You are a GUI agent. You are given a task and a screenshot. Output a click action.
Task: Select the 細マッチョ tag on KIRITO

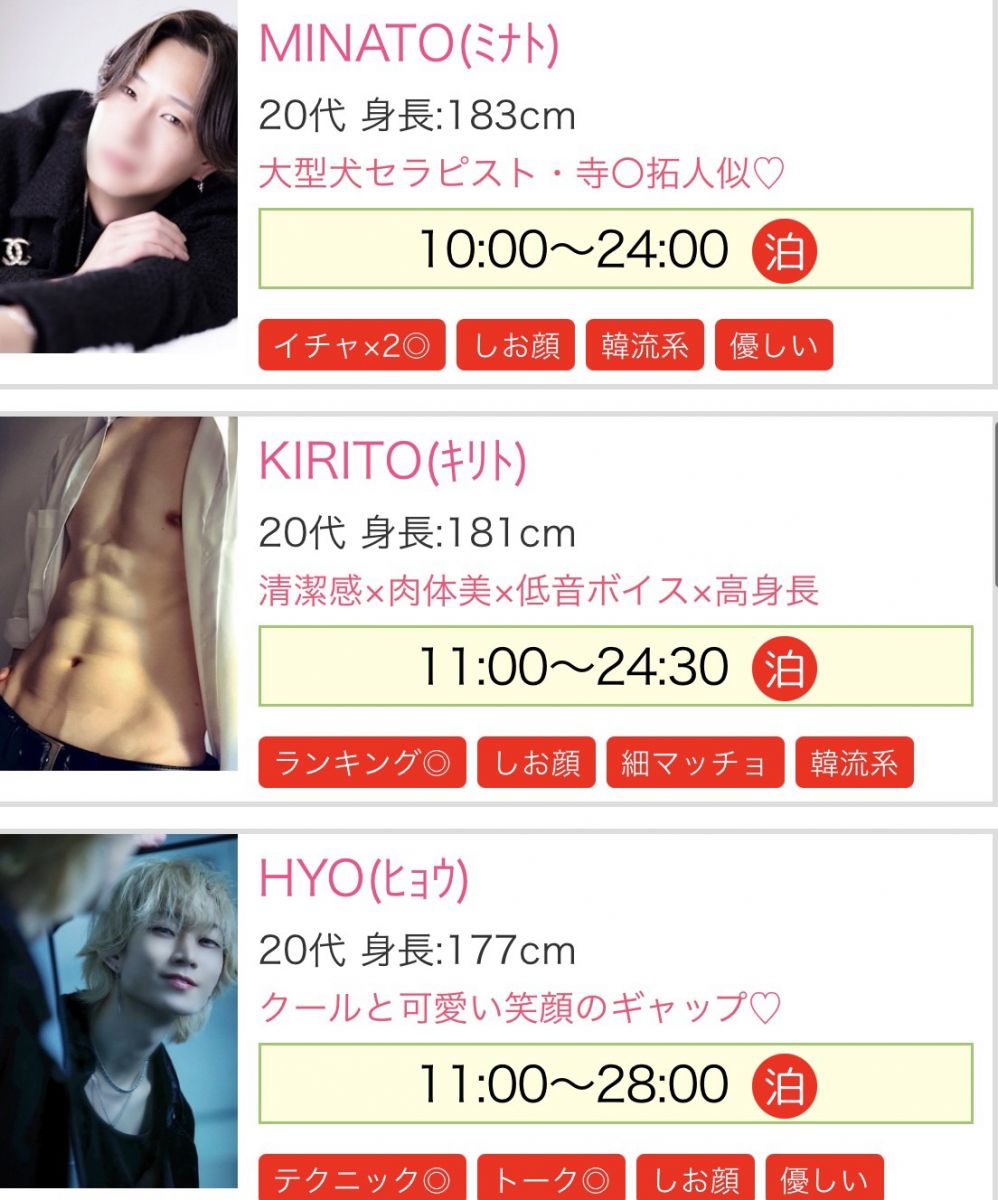click(x=695, y=763)
